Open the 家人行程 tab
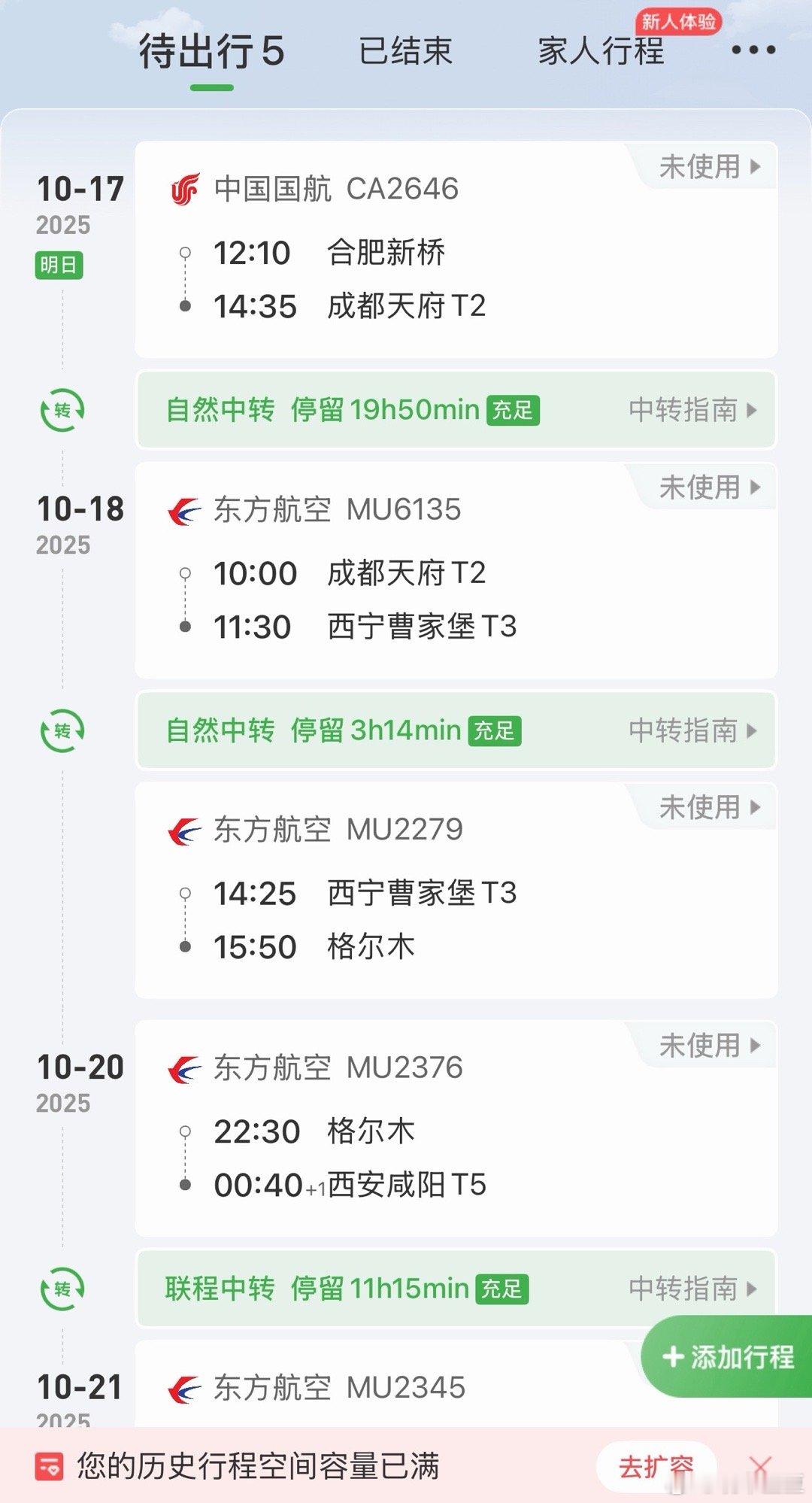812x1503 pixels. (x=601, y=51)
